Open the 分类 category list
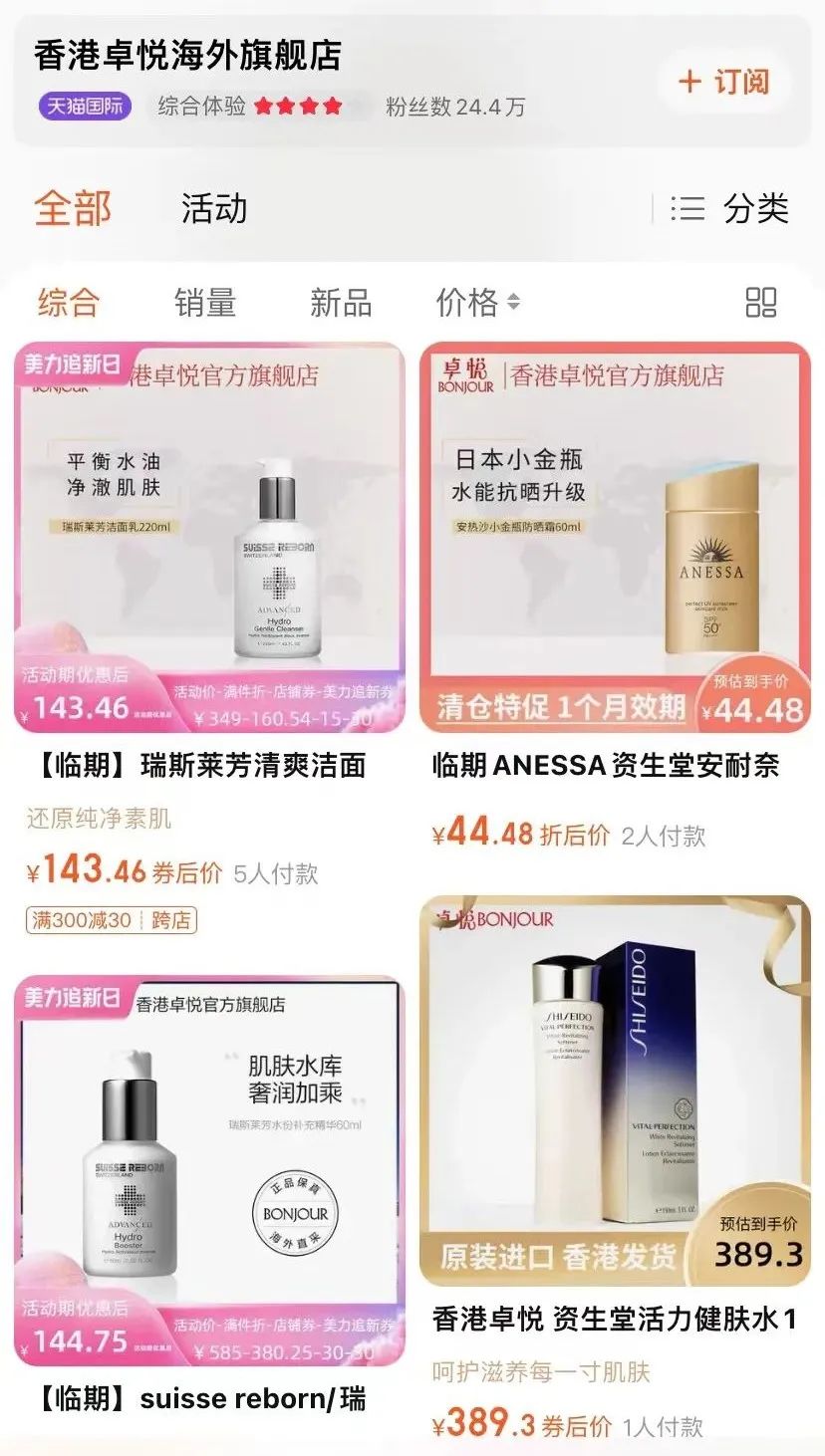The height and width of the screenshot is (1456, 825). [x=730, y=209]
